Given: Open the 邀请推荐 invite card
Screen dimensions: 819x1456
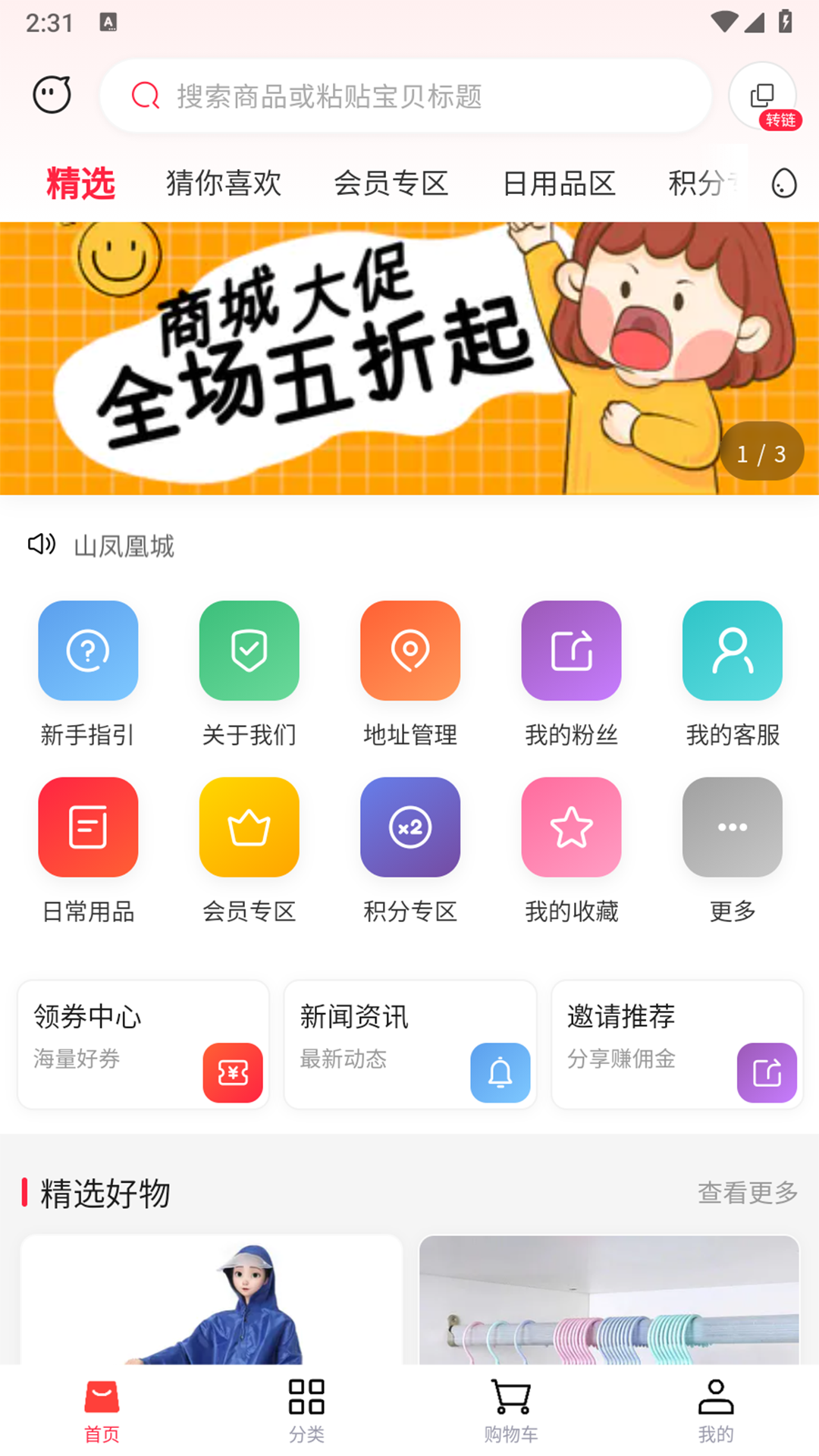Looking at the screenshot, I should pos(677,1044).
